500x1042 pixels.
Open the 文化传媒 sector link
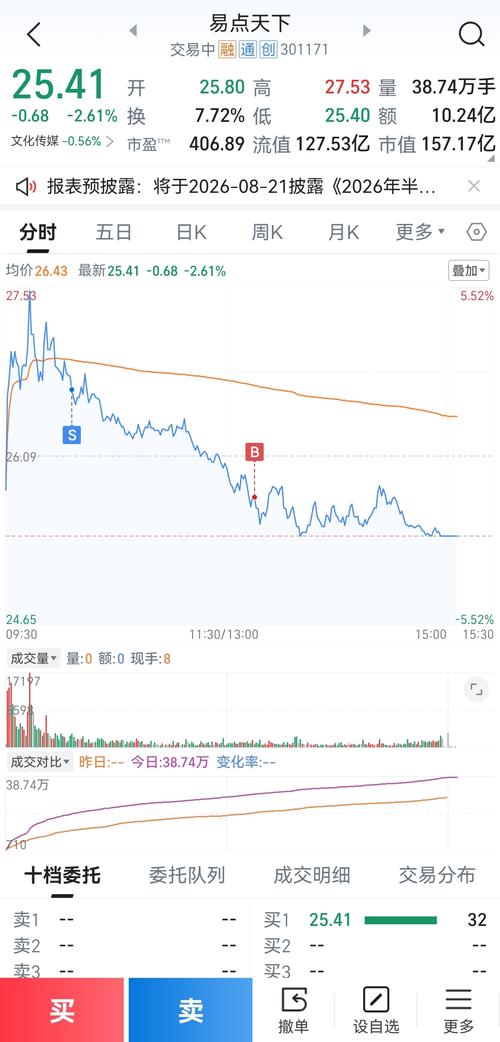tap(62, 141)
